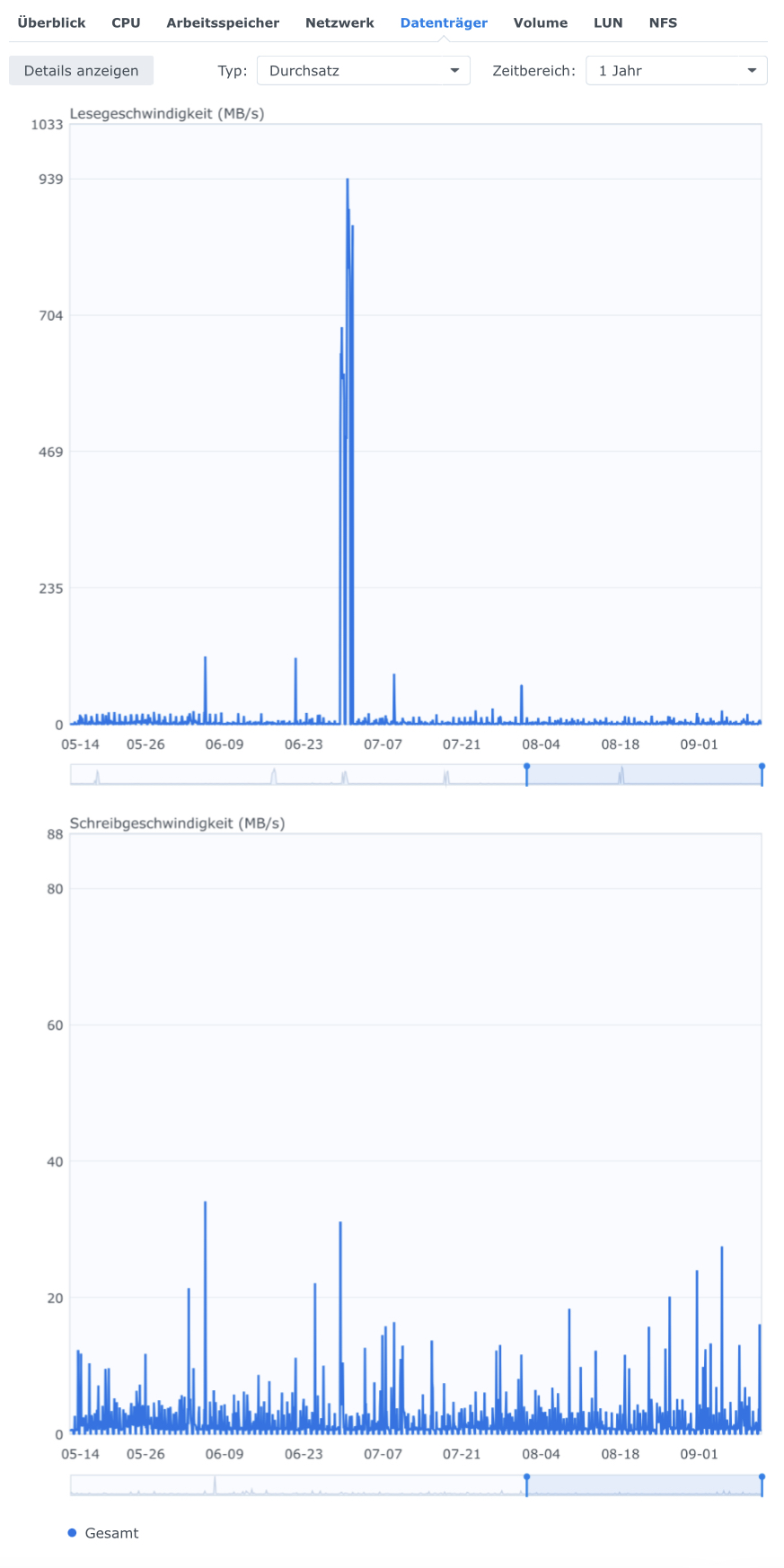The image size is (784, 1568).
Task: Expand the Typ dropdown showing Durchsatz
Action: (363, 71)
